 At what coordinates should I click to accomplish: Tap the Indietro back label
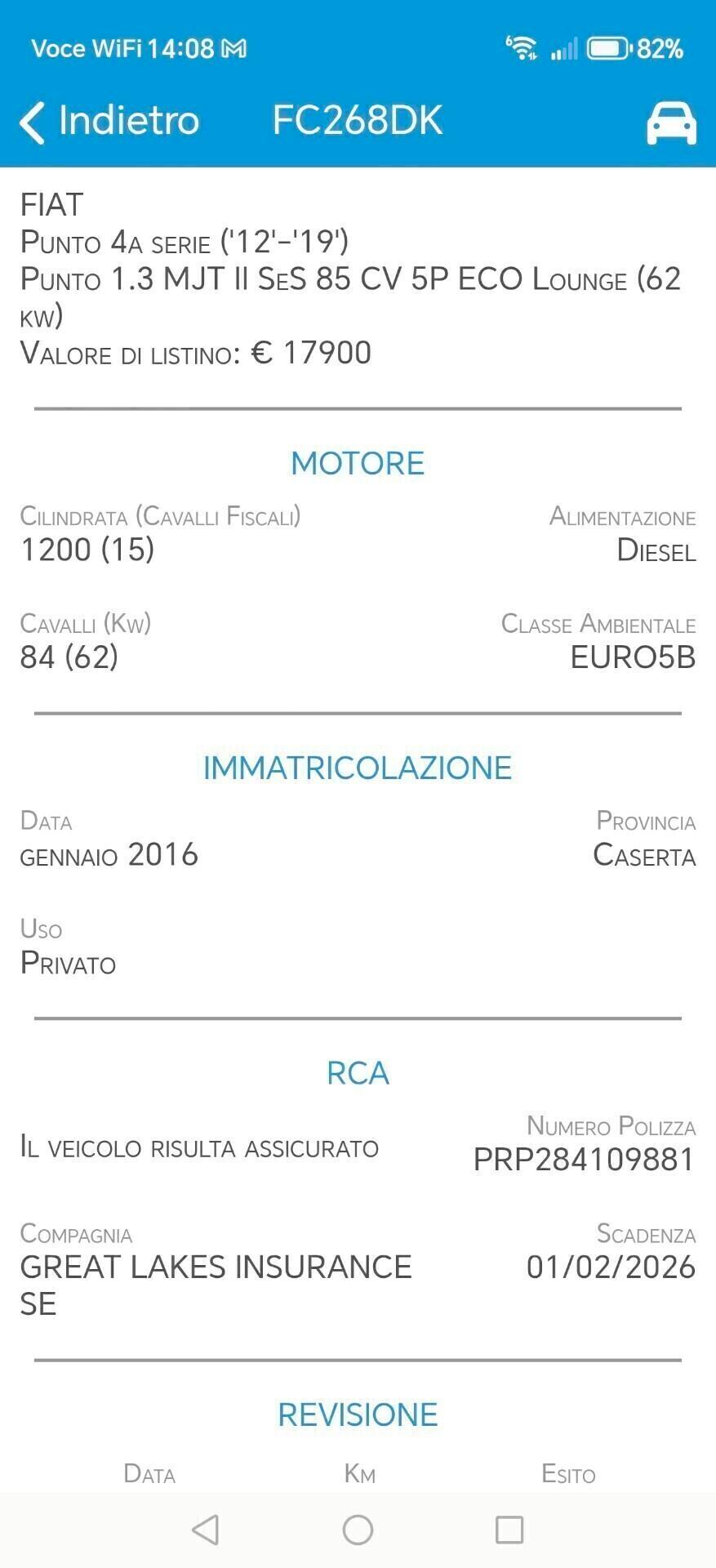(128, 121)
